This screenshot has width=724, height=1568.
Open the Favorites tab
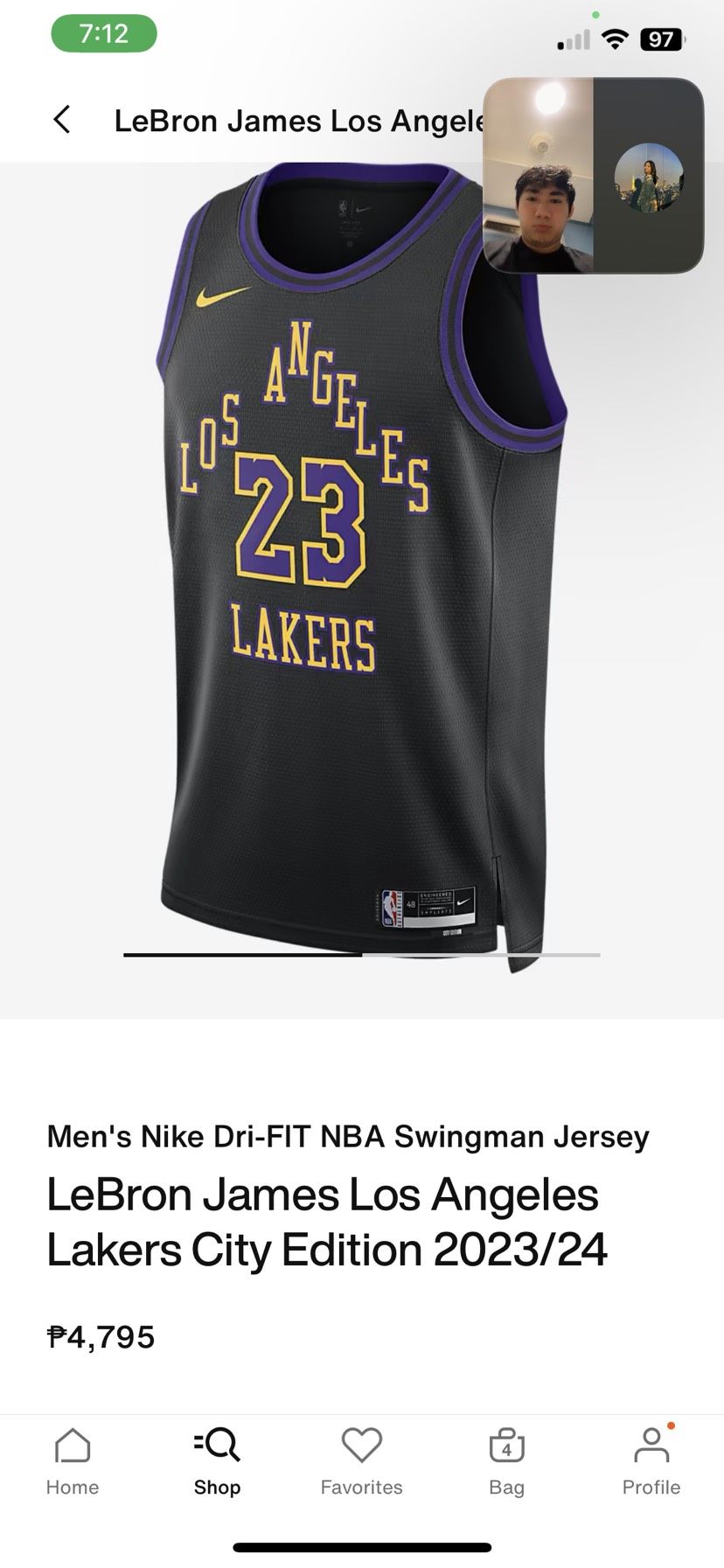point(361,1462)
